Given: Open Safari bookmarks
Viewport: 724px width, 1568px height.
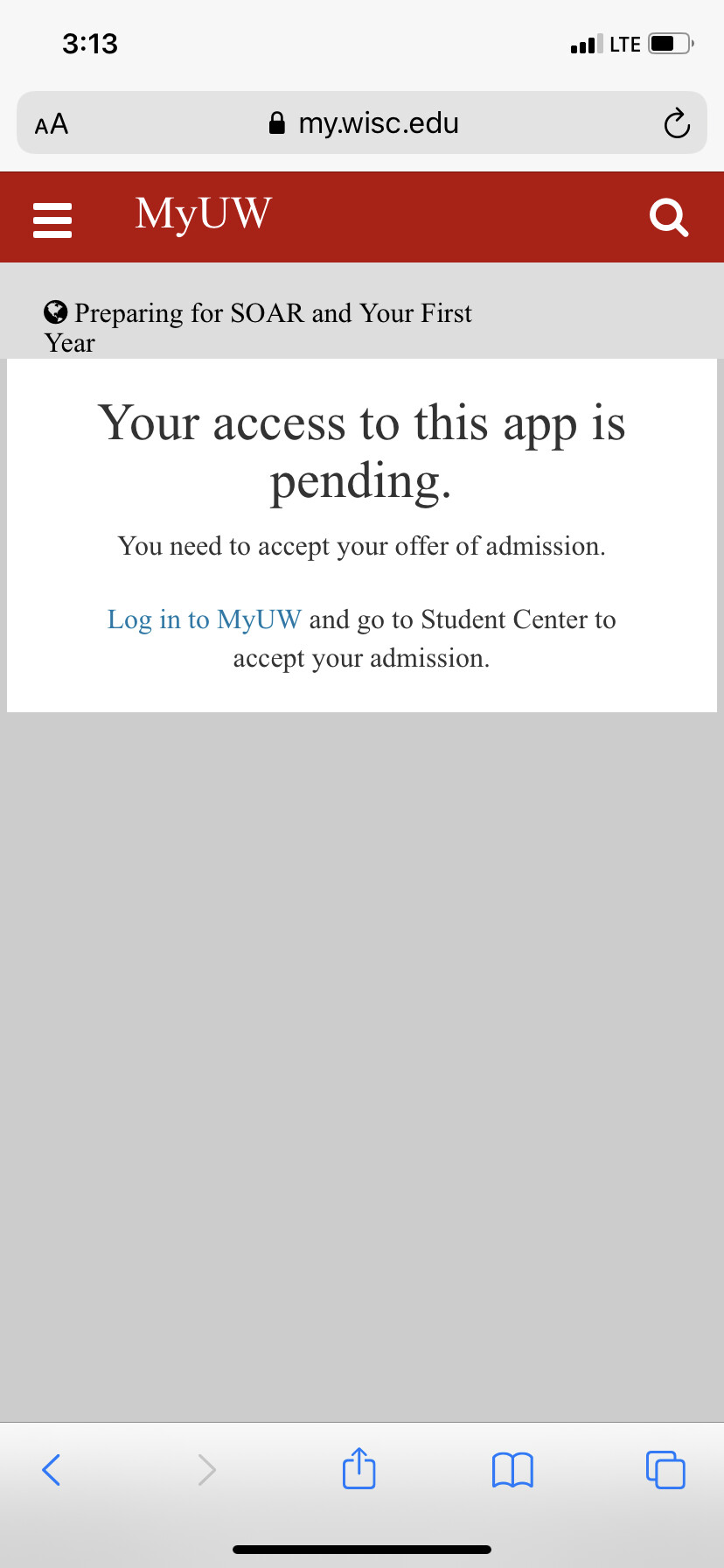Looking at the screenshot, I should 512,1470.
